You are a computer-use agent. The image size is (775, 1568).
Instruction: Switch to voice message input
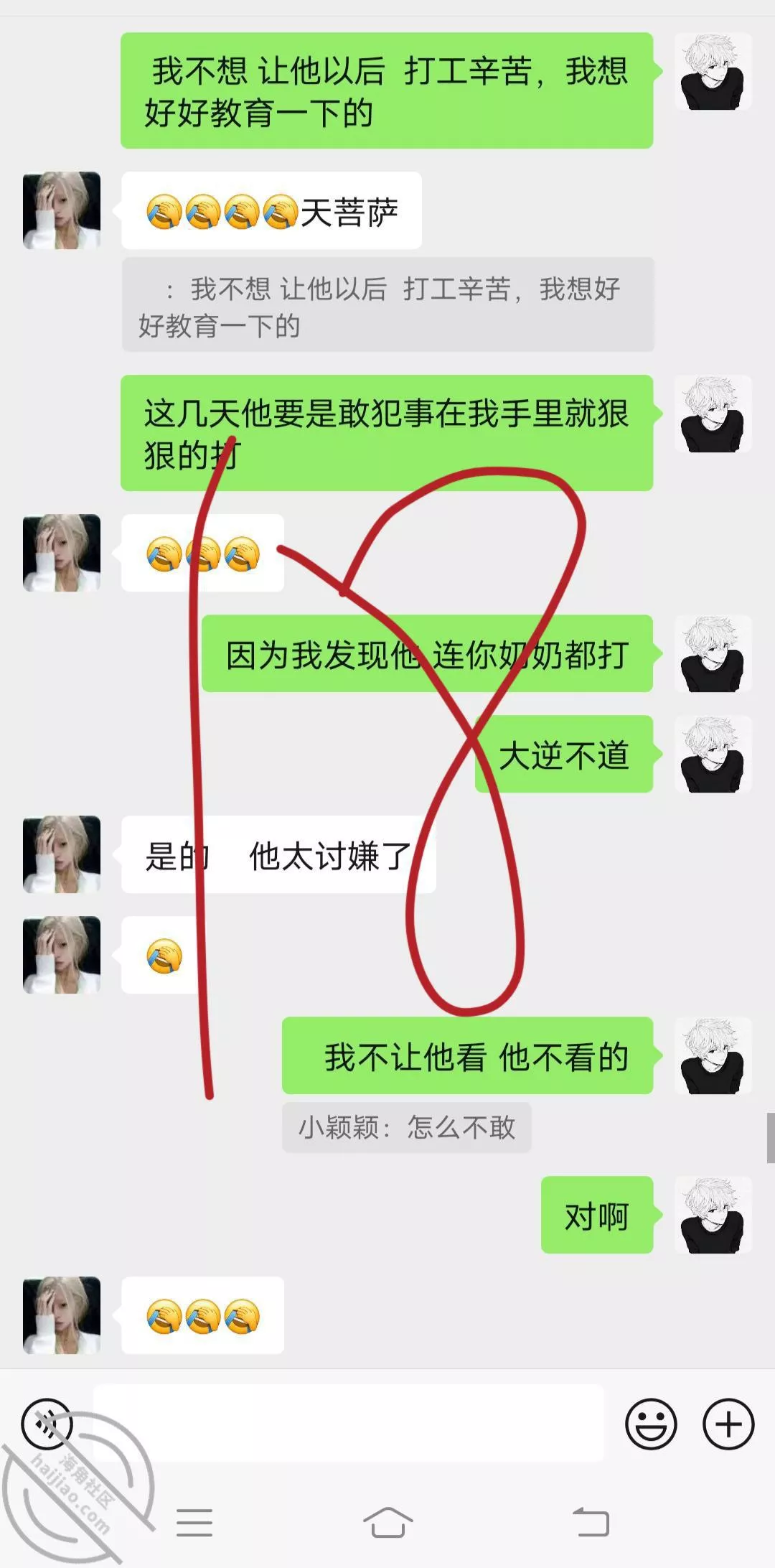47,1424
